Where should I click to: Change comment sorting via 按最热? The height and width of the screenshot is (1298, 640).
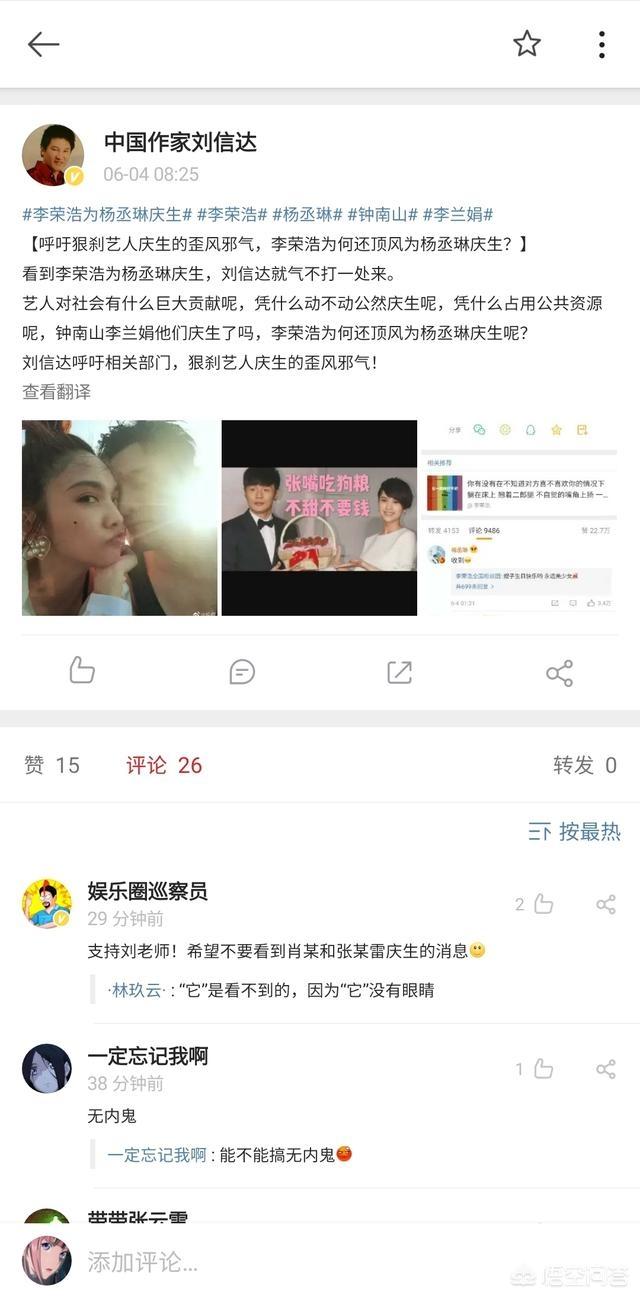pos(574,831)
